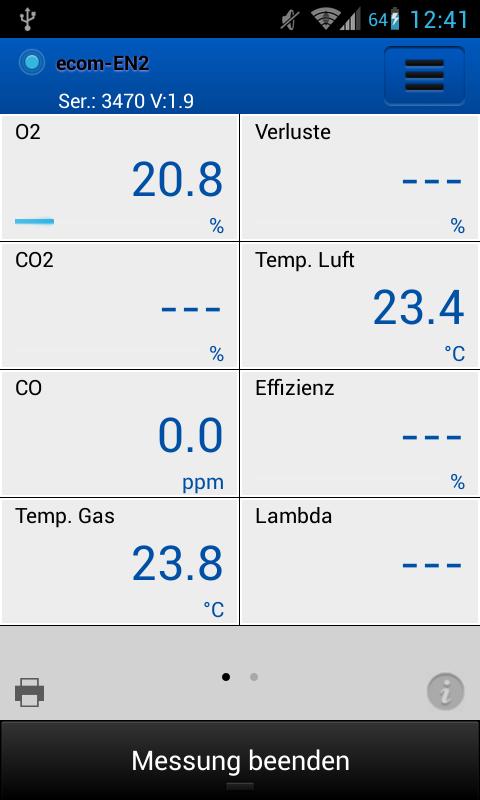Screen dimensions: 480x800
Task: Select the O2 measurement tile
Action: pos(120,178)
